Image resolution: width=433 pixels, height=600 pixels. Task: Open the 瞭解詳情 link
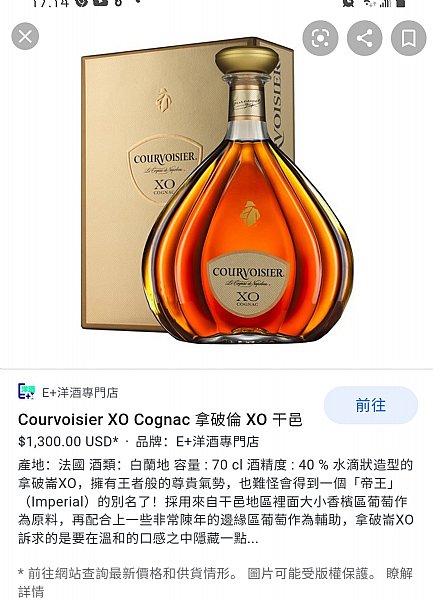tap(399, 574)
